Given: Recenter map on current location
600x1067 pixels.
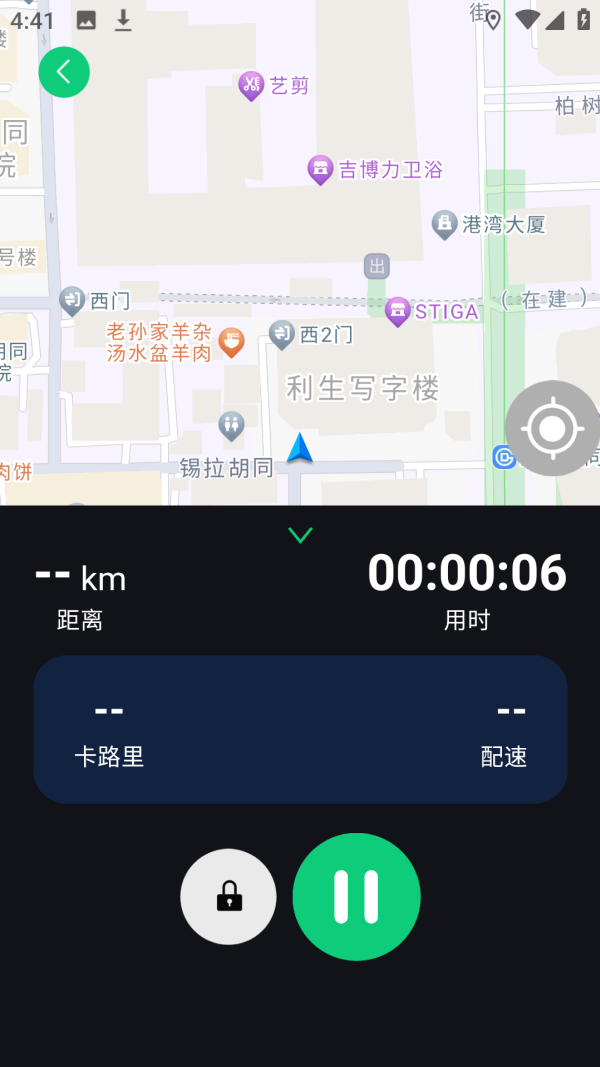Looking at the screenshot, I should tap(552, 429).
